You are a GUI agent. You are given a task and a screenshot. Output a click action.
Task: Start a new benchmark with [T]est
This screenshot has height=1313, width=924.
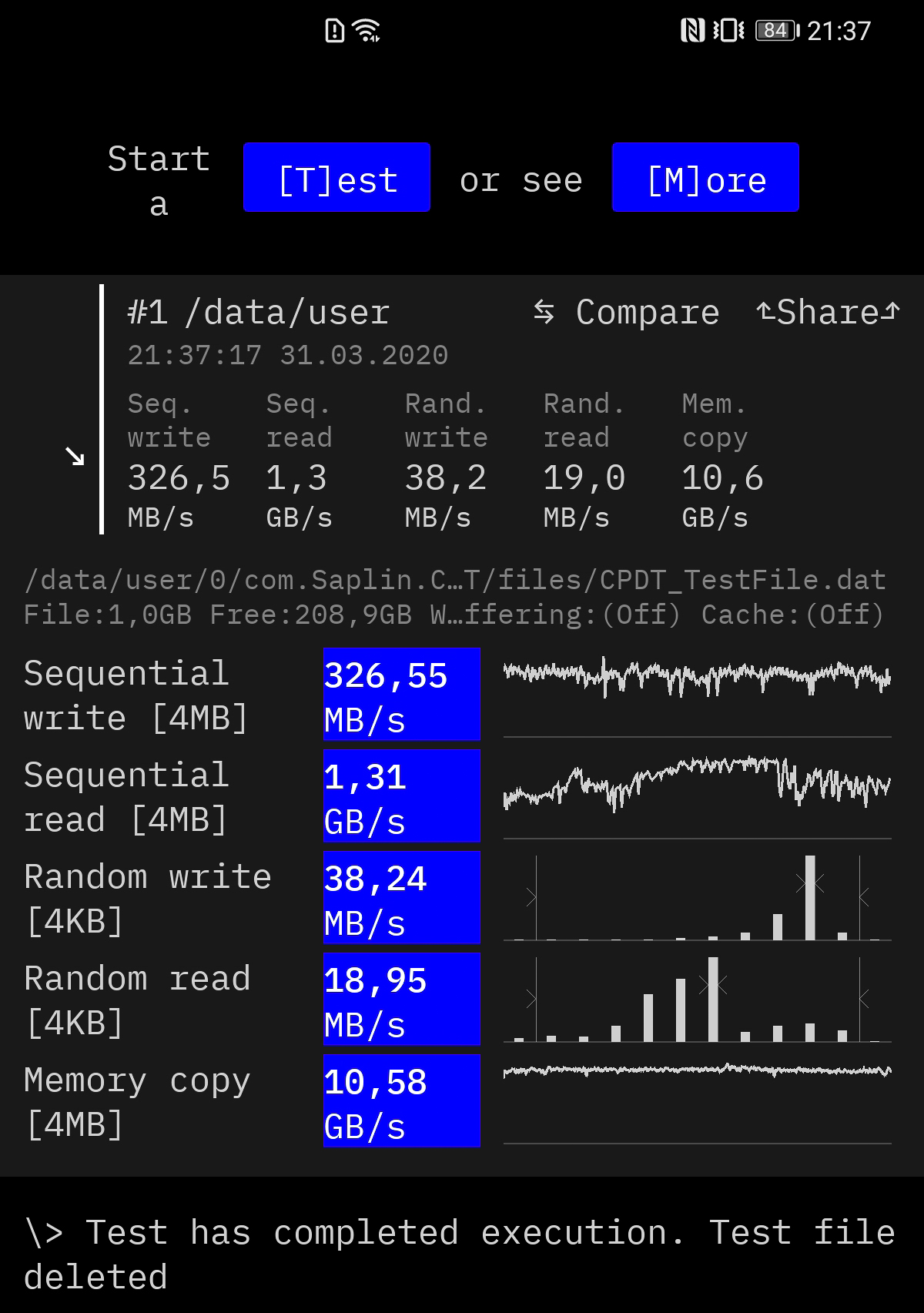point(336,178)
